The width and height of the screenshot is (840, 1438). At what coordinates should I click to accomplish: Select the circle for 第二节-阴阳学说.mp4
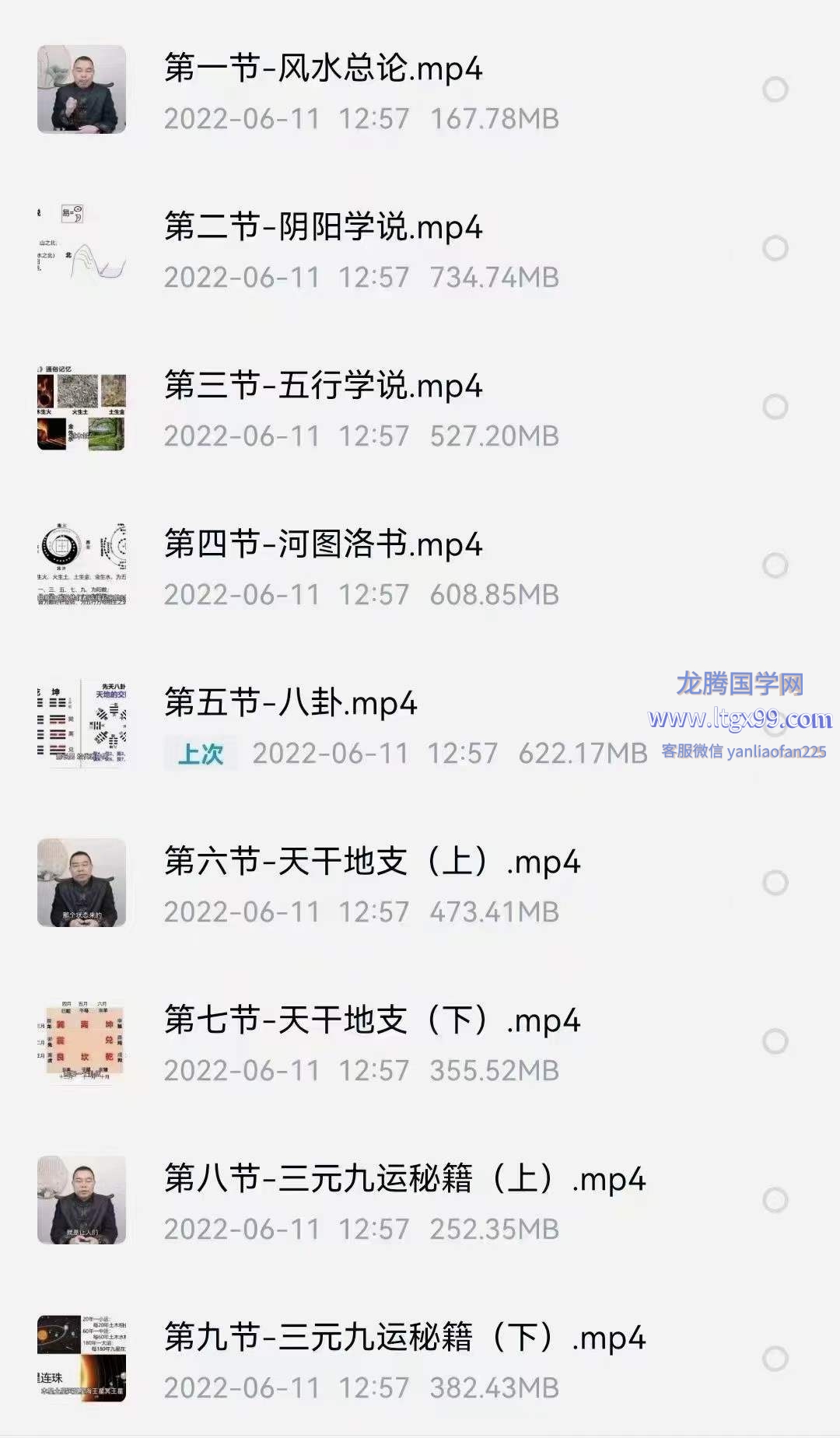[775, 248]
